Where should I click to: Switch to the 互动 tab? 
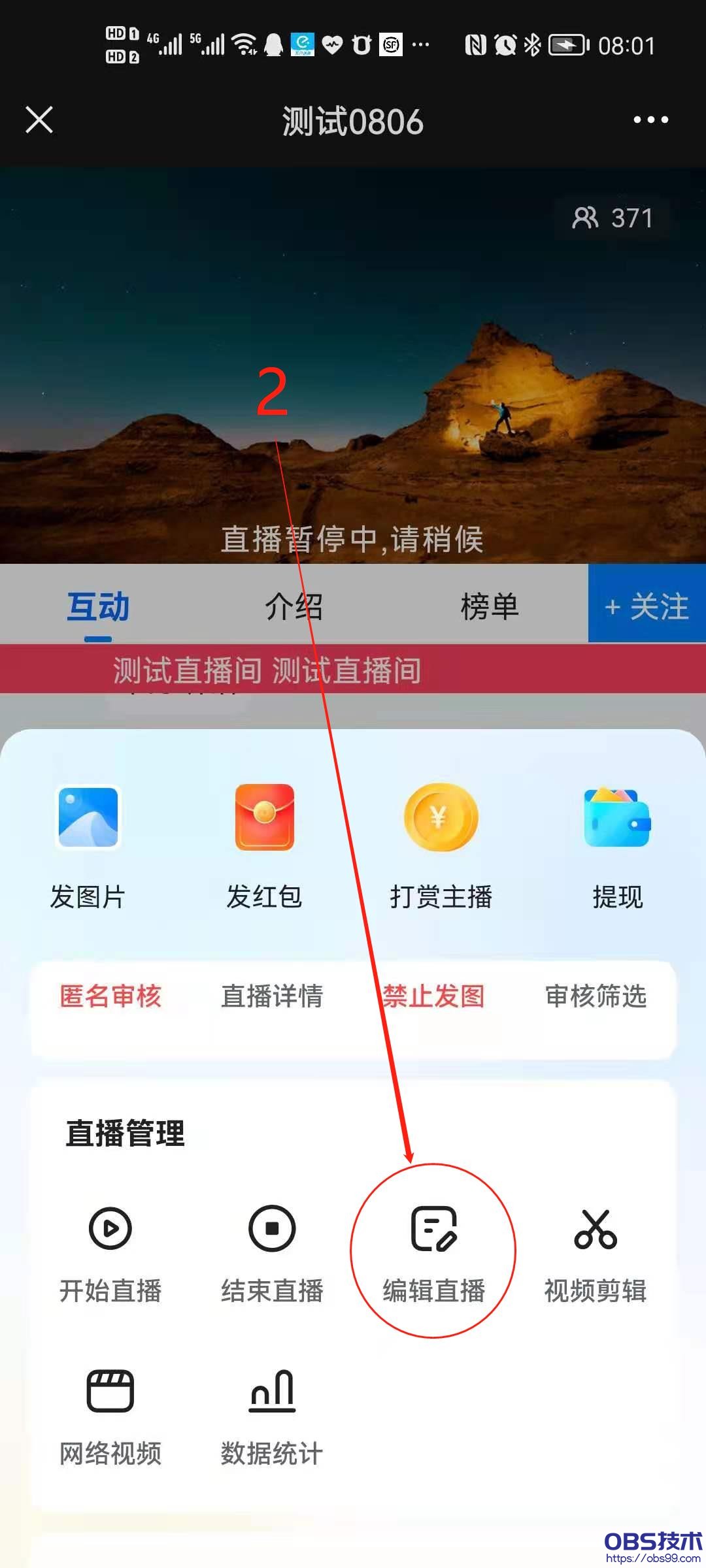[x=98, y=606]
